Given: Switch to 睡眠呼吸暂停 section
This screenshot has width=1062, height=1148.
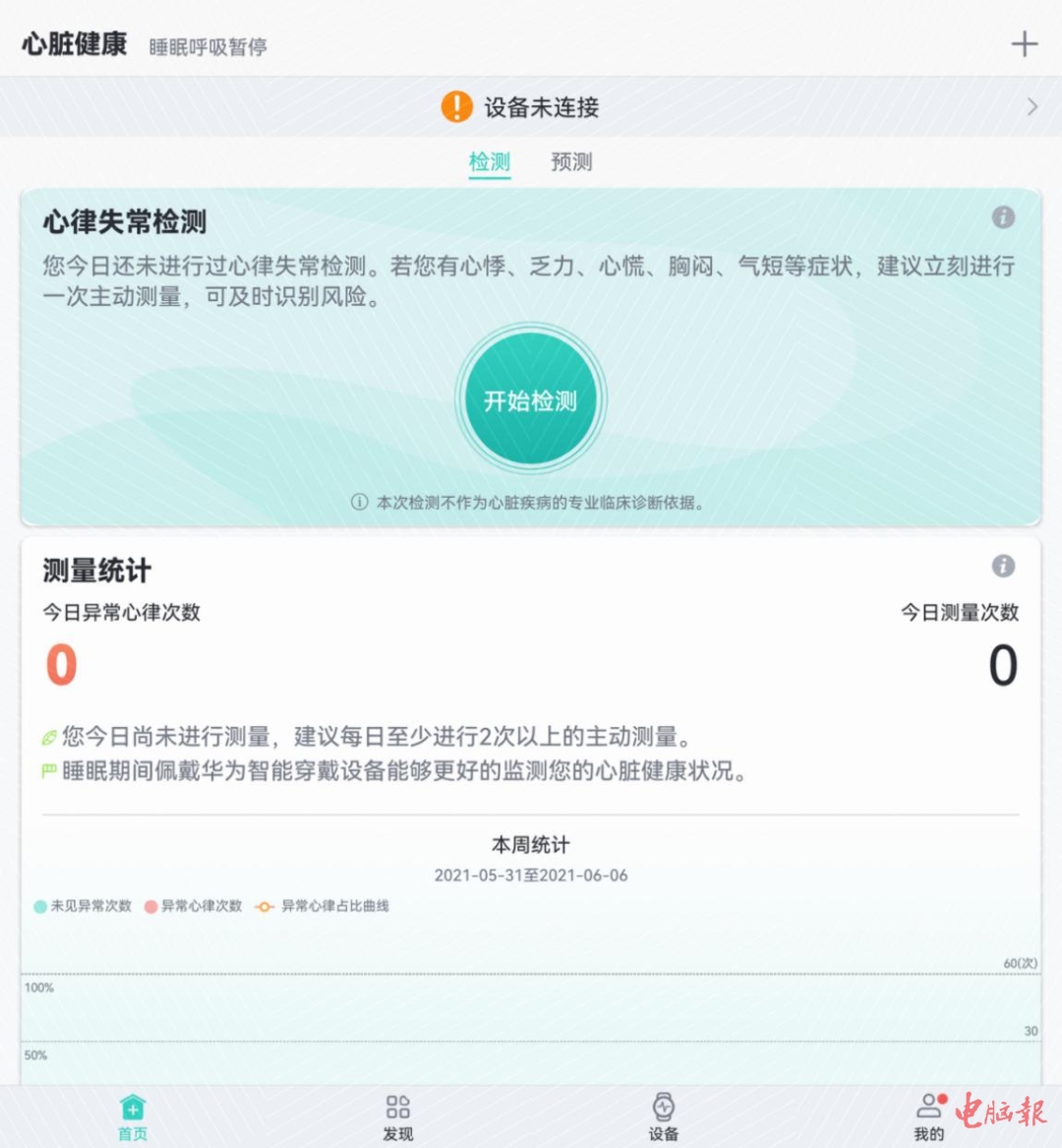Looking at the screenshot, I should [207, 47].
